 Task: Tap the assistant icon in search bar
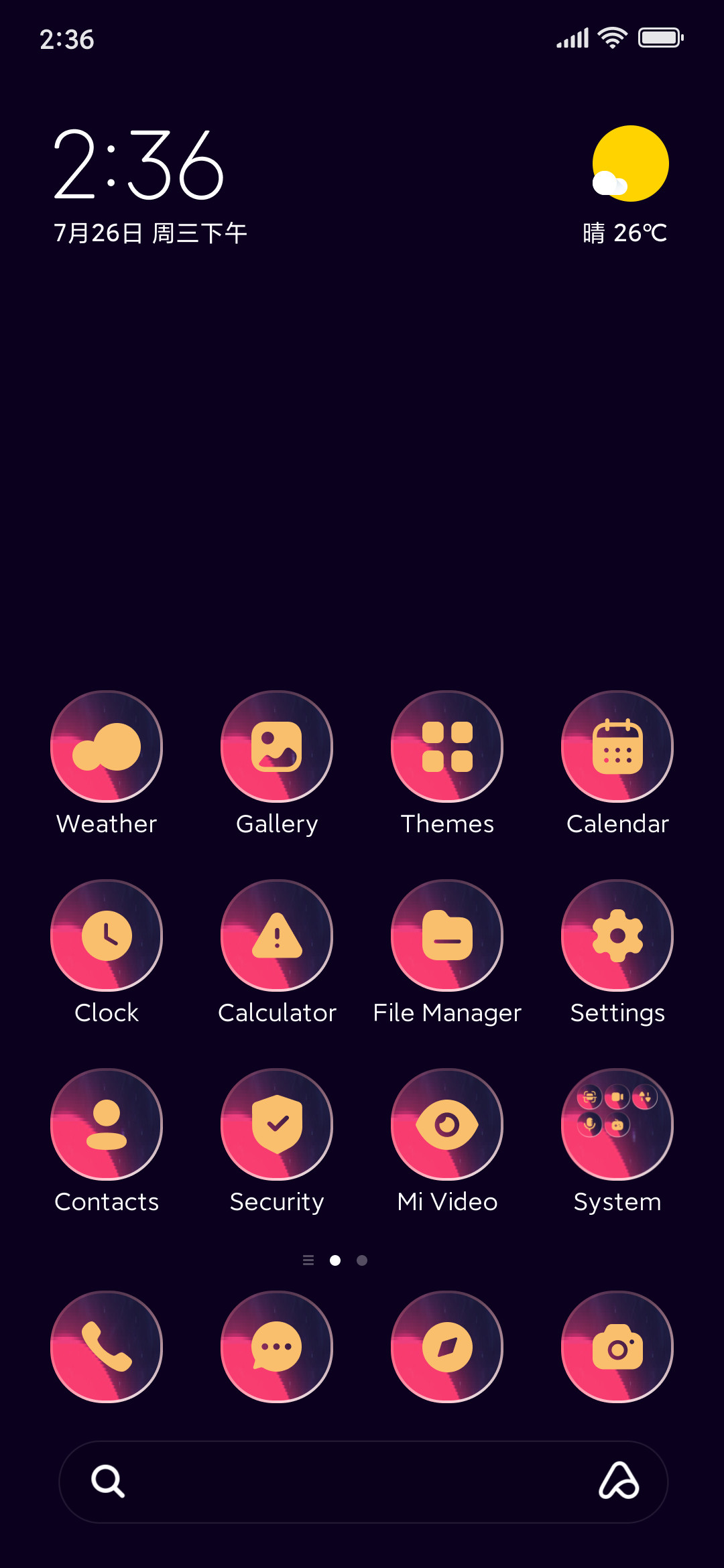[618, 1481]
